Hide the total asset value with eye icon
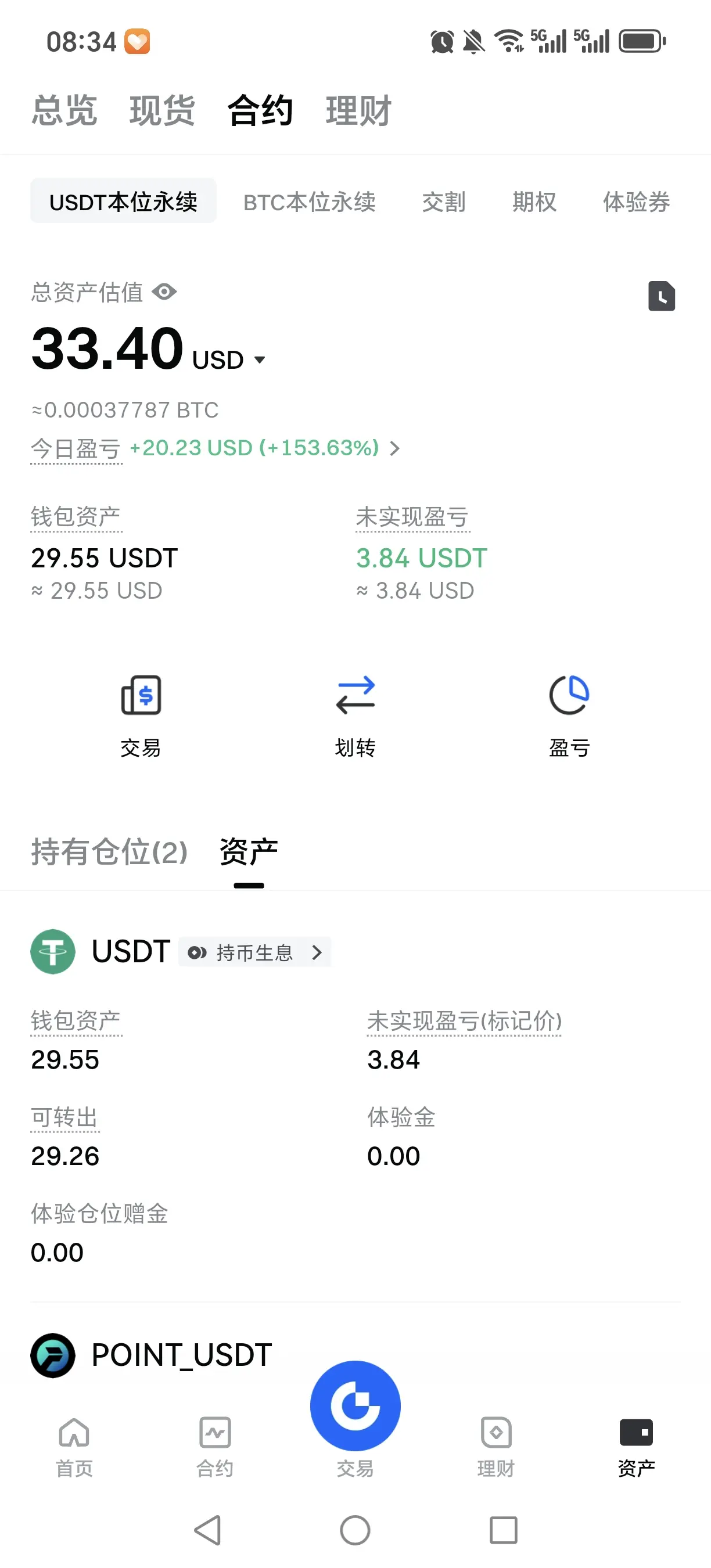This screenshot has width=711, height=1568. point(164,292)
